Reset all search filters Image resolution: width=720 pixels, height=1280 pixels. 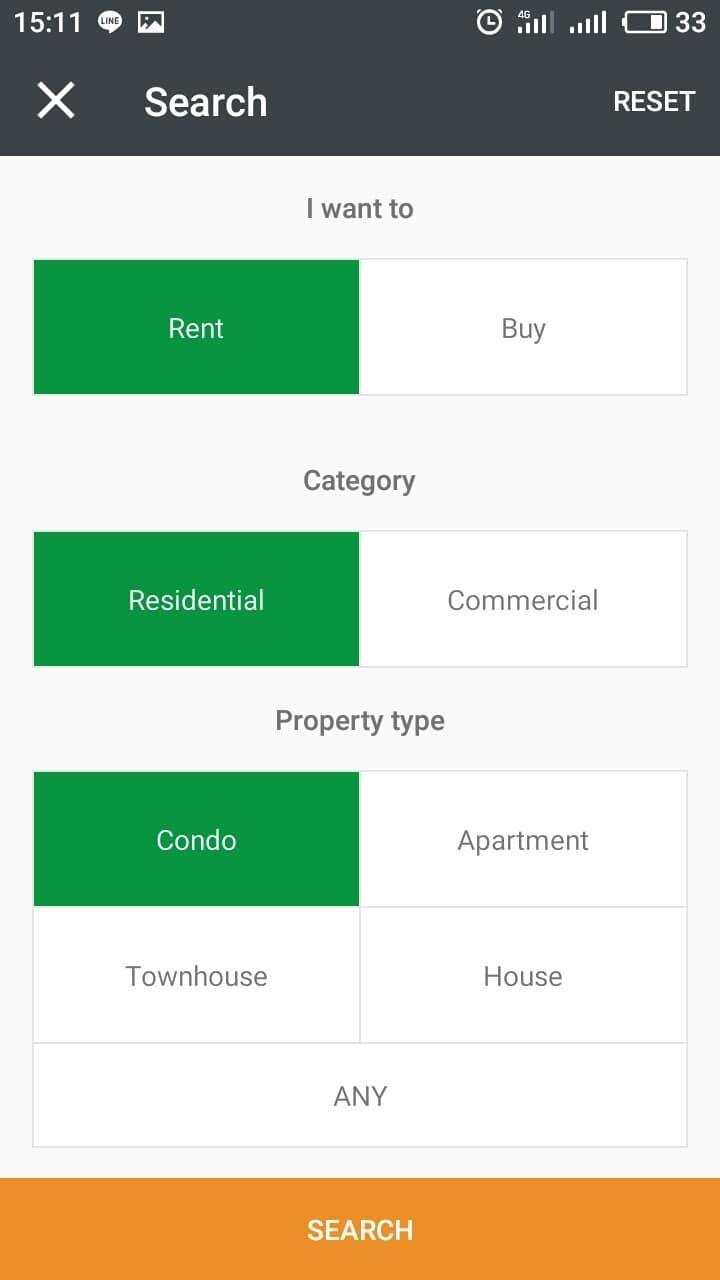653,101
